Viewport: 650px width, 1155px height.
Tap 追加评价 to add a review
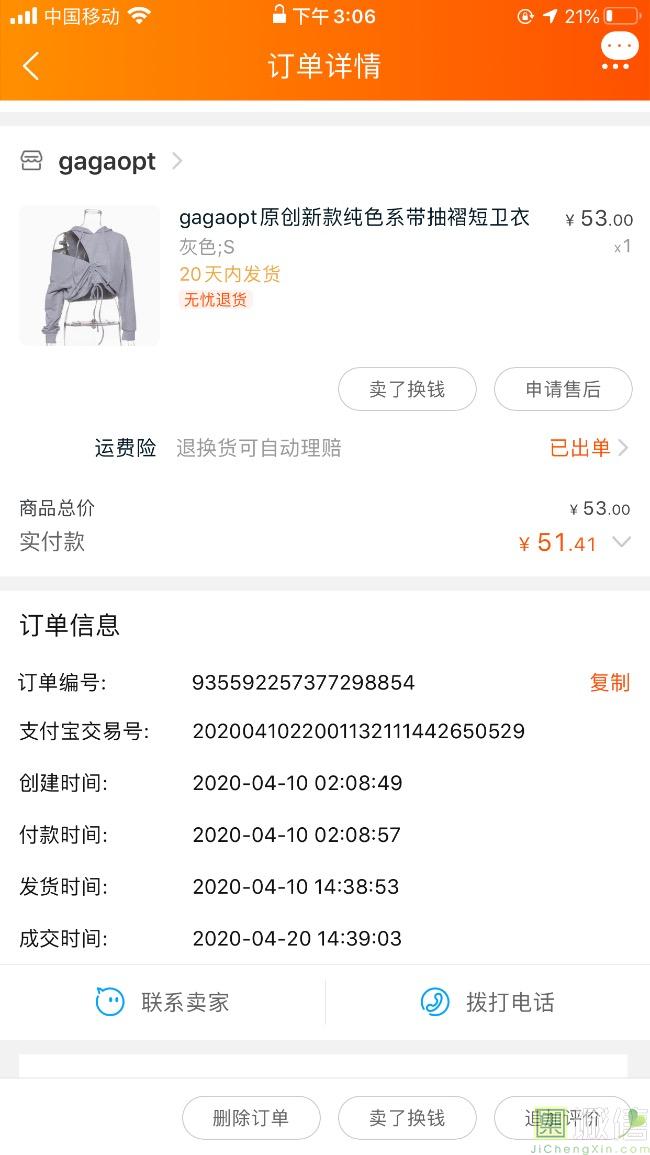coord(563,1117)
